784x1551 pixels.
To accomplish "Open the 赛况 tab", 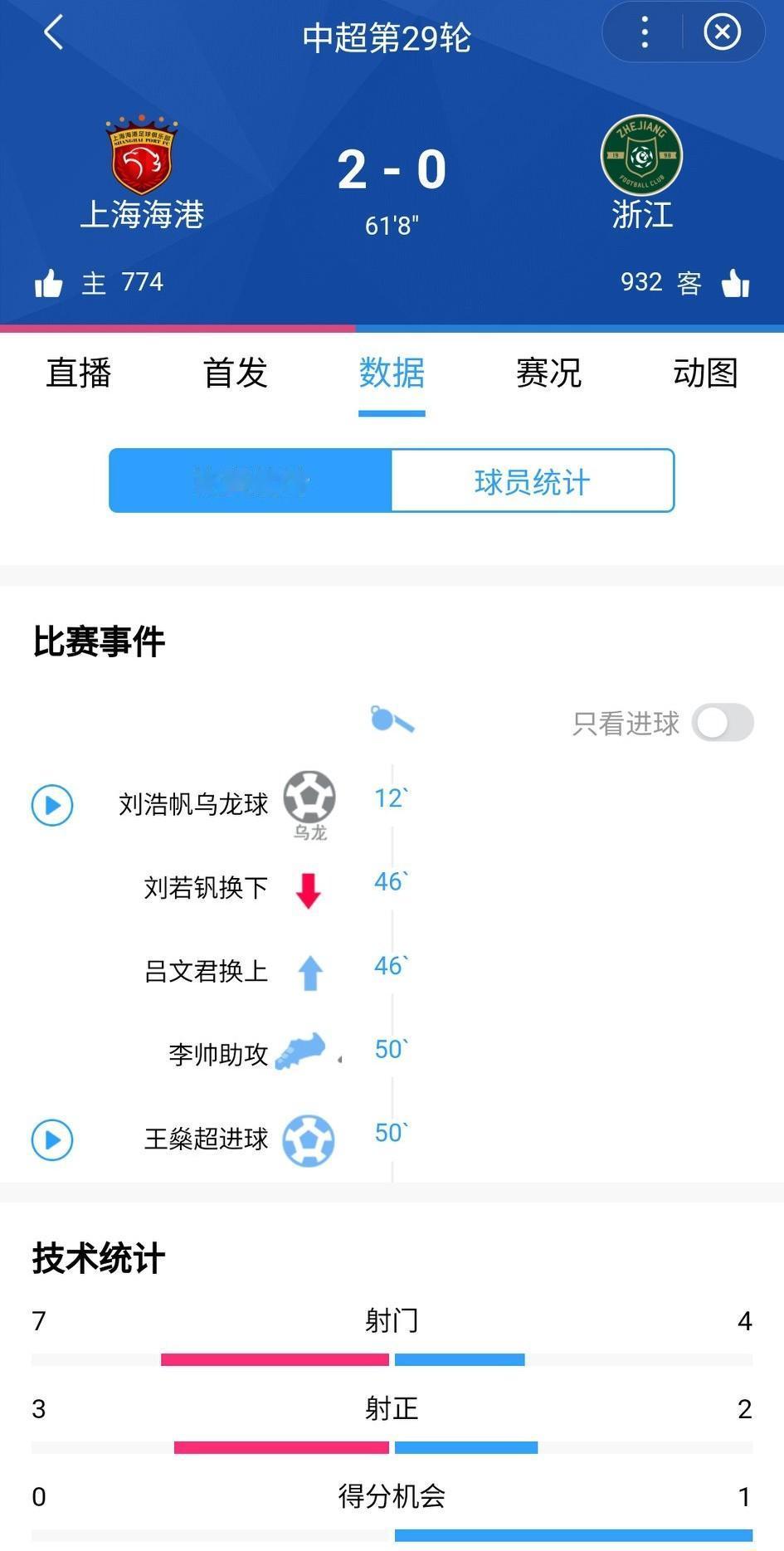I will [549, 374].
